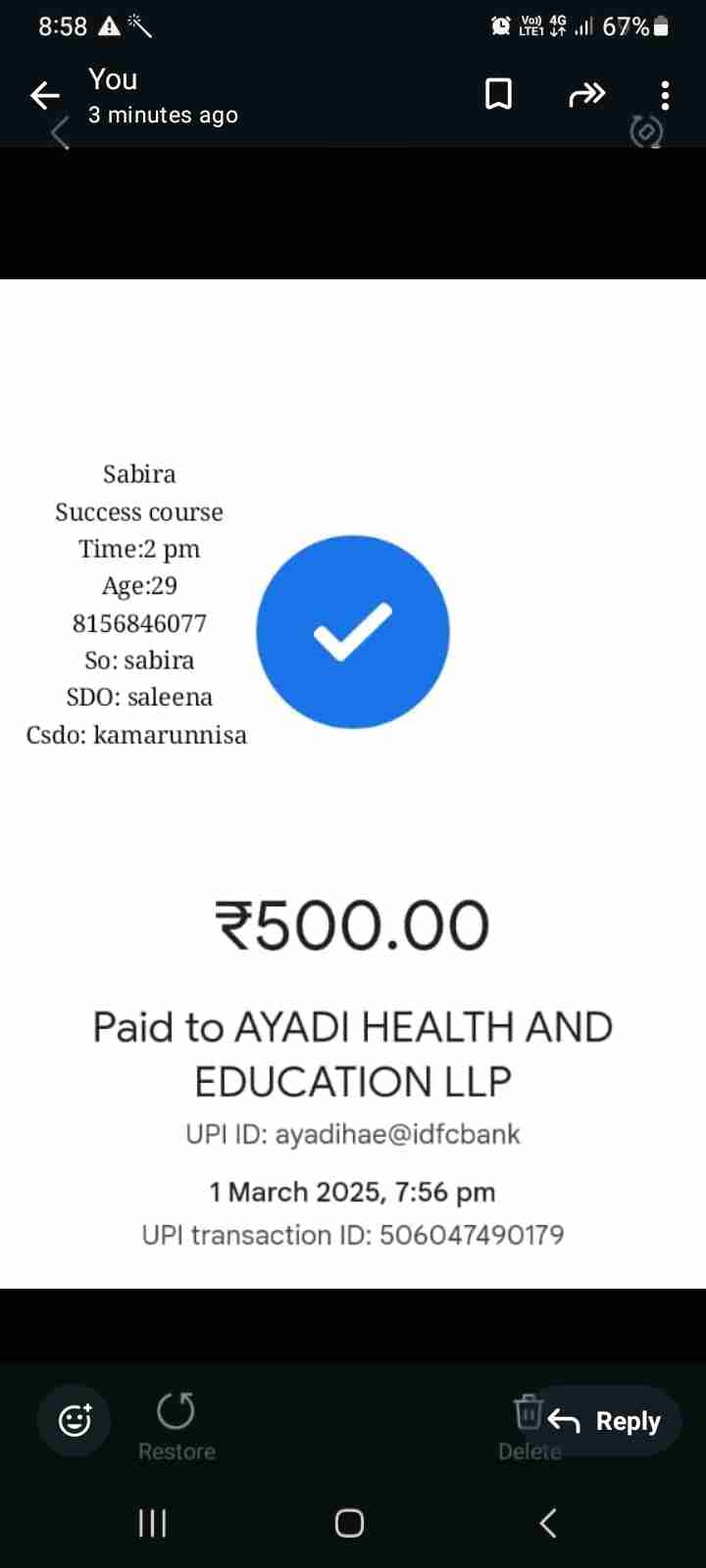Forward this image to another chat
Screen dimensions: 706x1568
pyautogui.click(x=586, y=94)
